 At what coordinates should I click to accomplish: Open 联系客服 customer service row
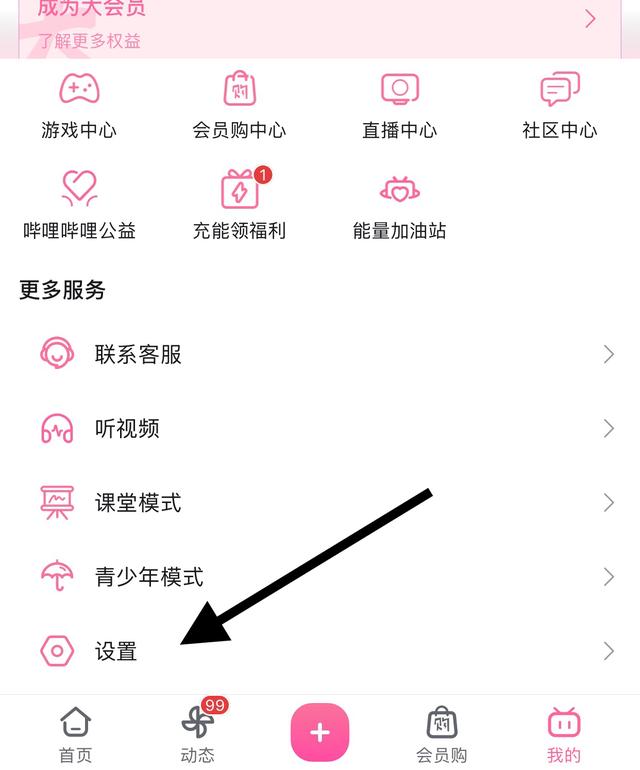coord(320,354)
